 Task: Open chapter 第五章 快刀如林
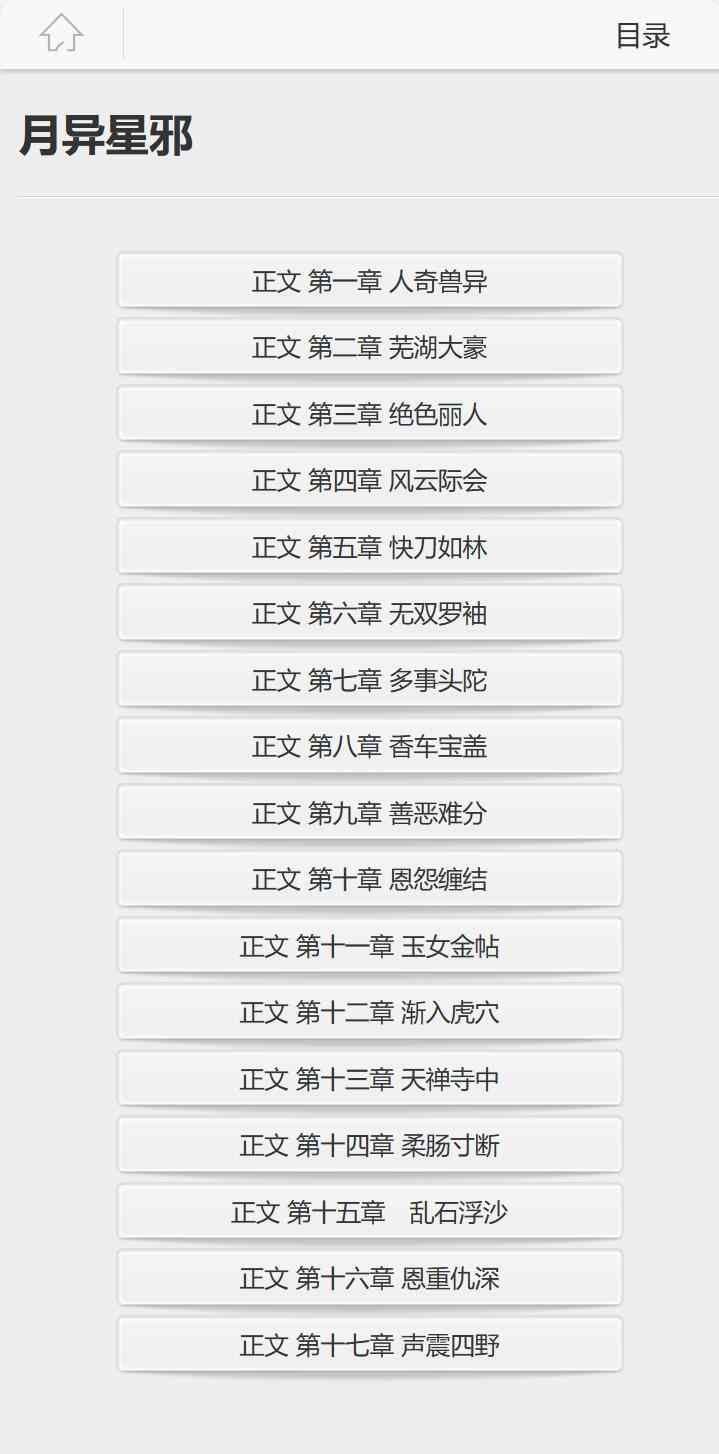tap(370, 547)
